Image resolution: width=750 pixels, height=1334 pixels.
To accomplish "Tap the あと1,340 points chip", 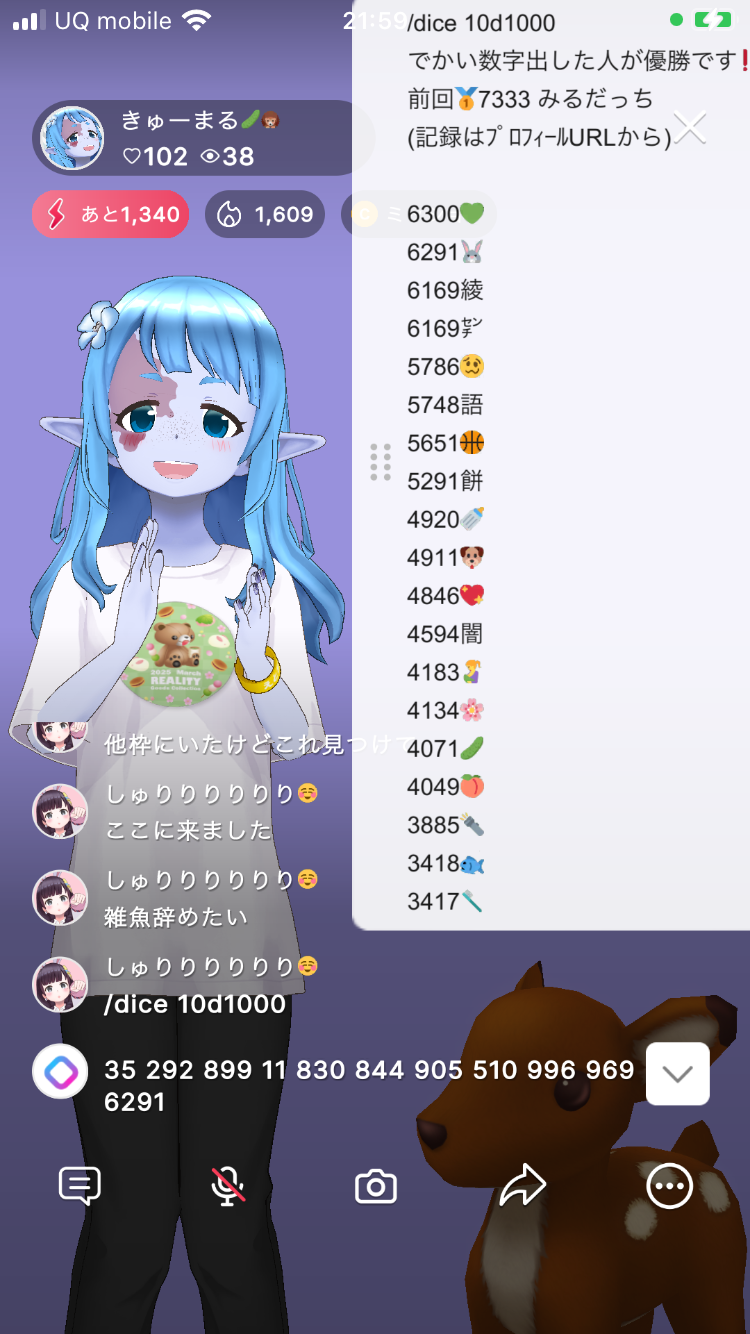I will pyautogui.click(x=111, y=214).
